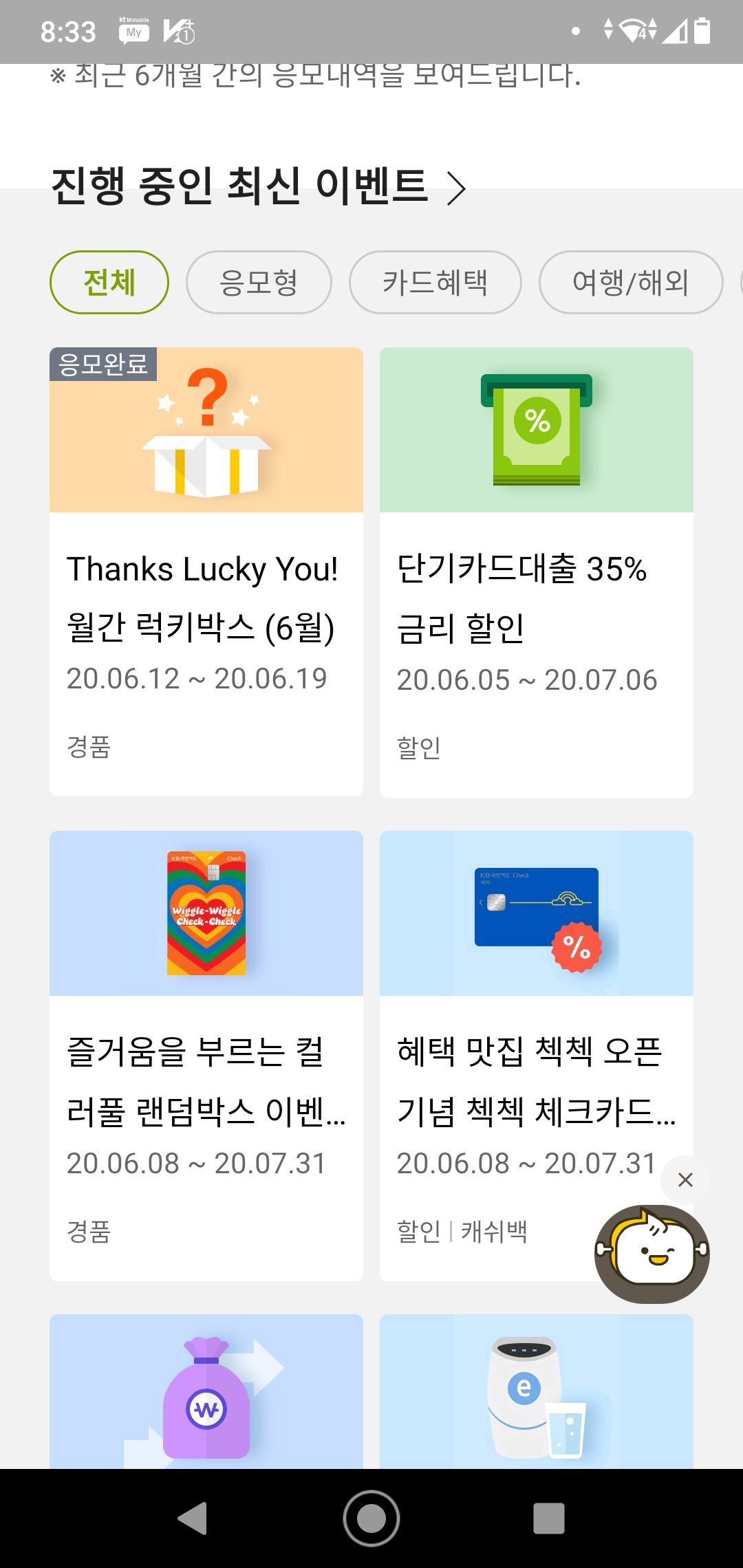Select the 전체 filter chip
743x1568 pixels.
109,283
